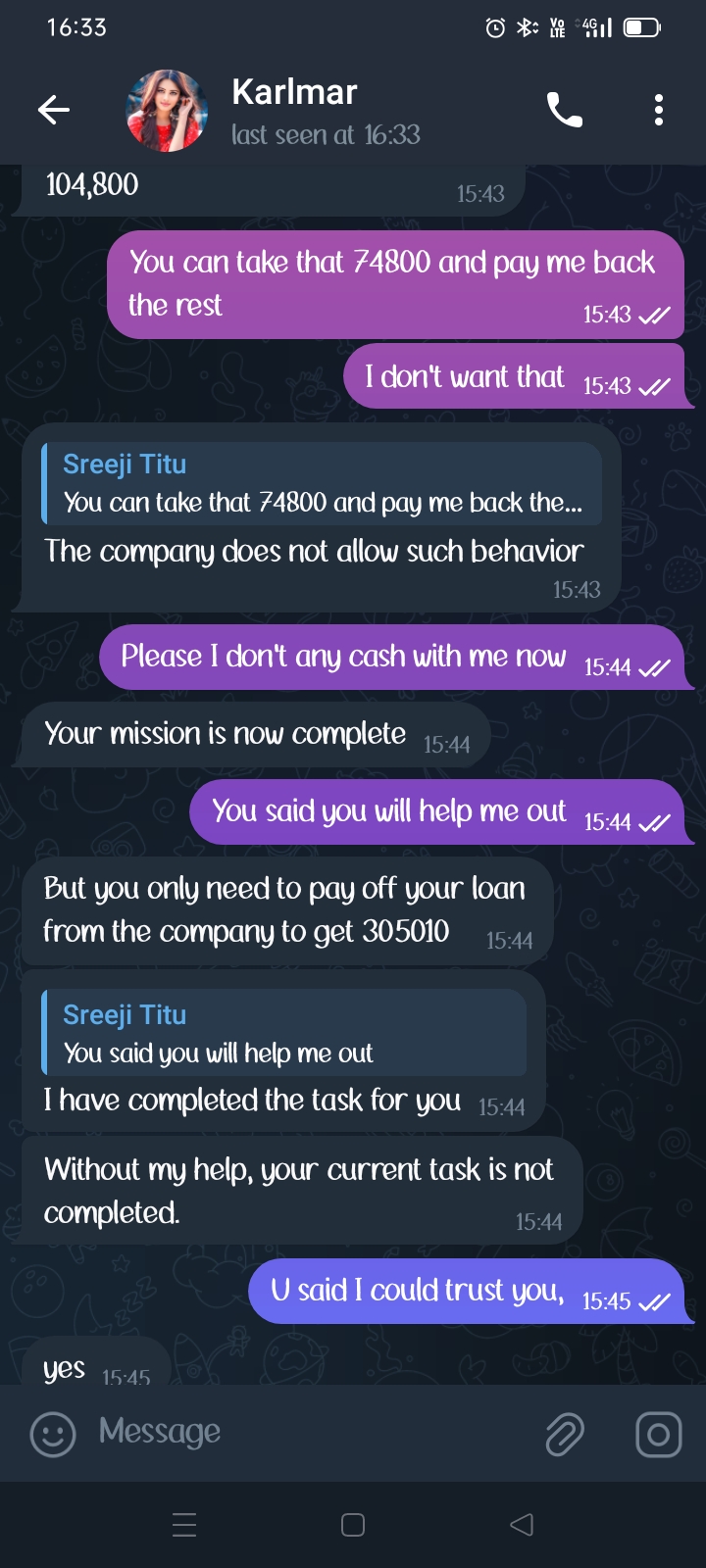Screen dimensions: 706x1568
Task: Jump to quoted "You said you will help me out"
Action: click(284, 1034)
